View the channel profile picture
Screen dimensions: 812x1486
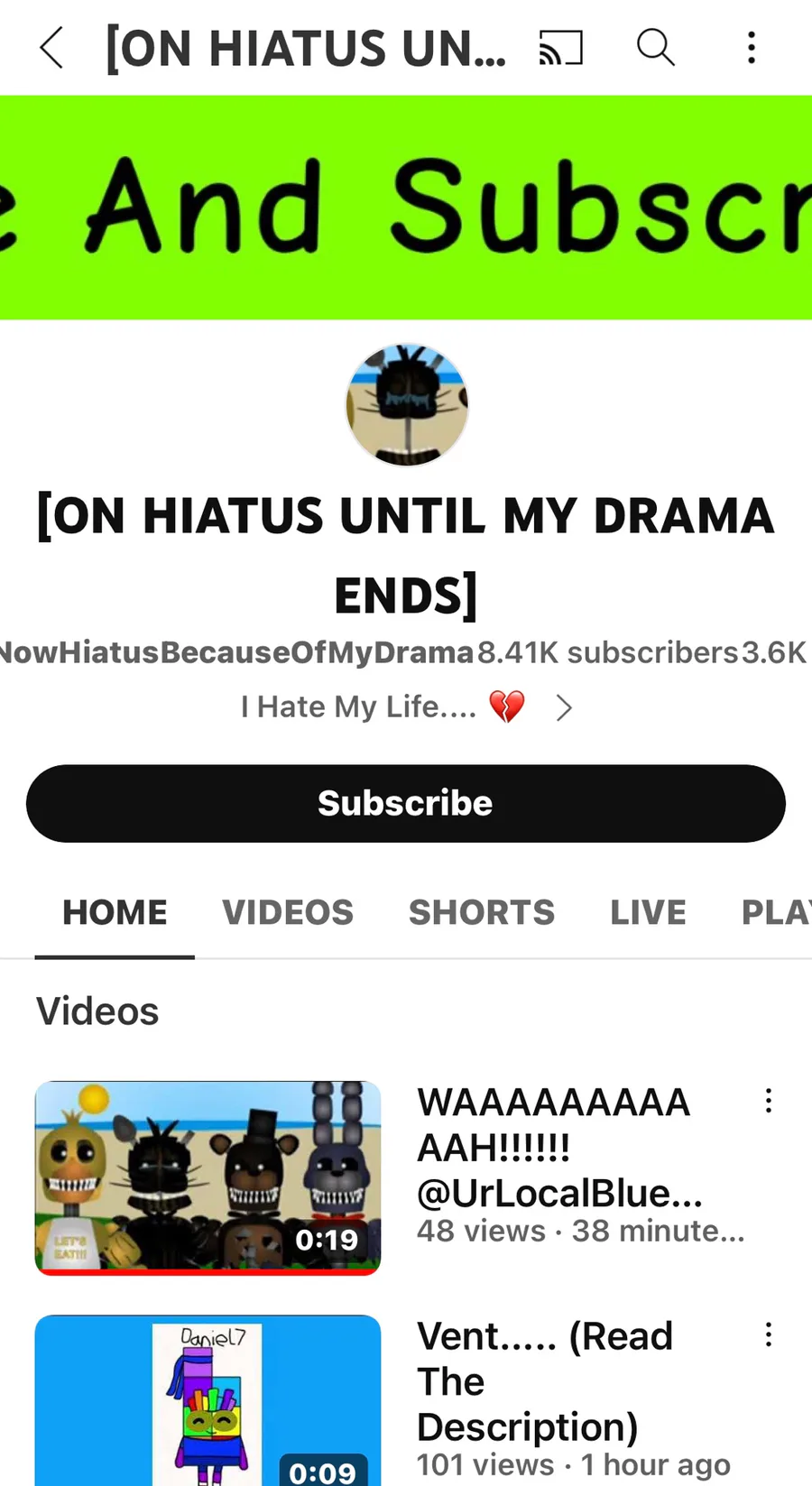406,404
